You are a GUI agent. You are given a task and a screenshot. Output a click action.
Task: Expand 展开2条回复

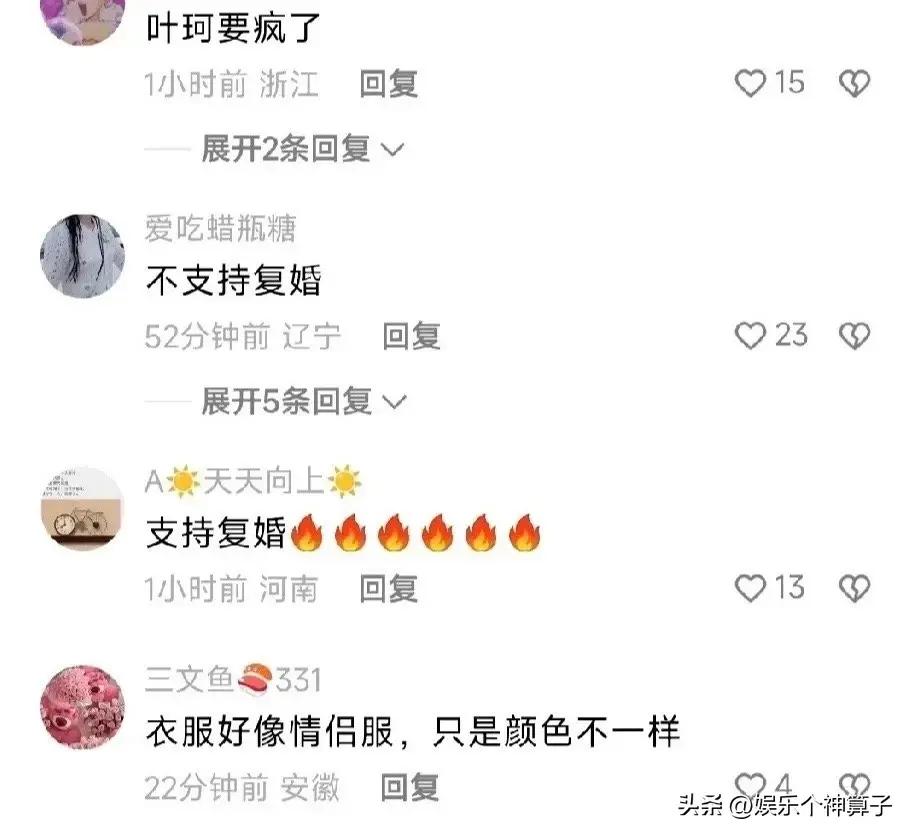(x=302, y=150)
